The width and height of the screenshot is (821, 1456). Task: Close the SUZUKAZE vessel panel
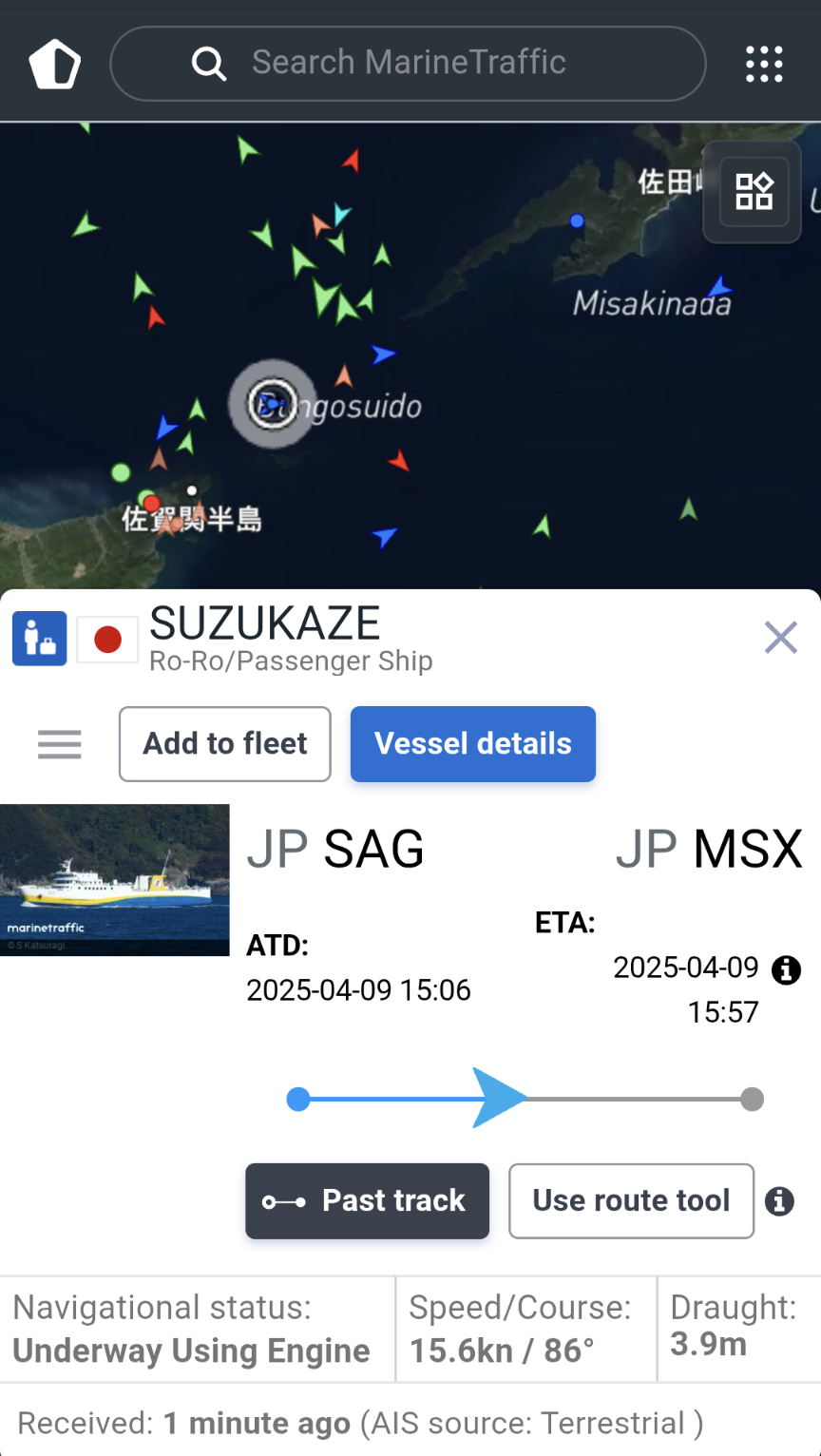(x=780, y=638)
